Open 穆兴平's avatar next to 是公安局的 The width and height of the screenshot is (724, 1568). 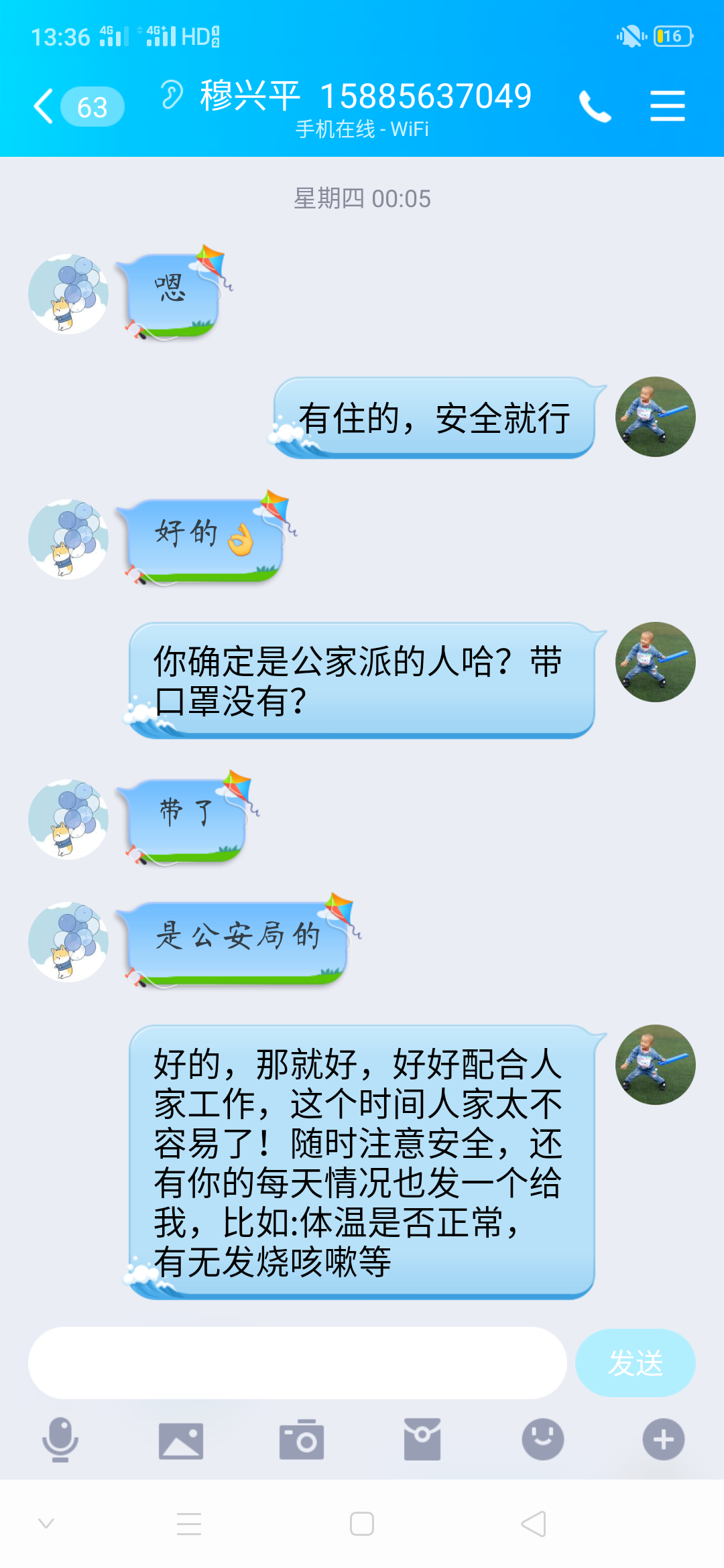68,941
